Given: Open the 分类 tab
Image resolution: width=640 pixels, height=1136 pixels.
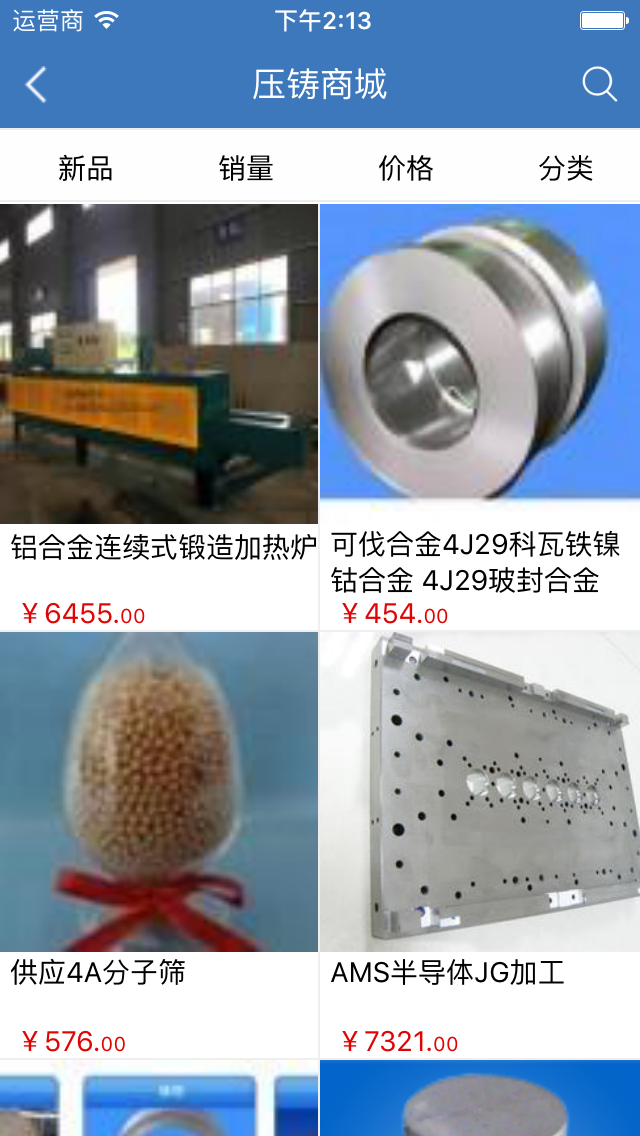Looking at the screenshot, I should pyautogui.click(x=566, y=168).
